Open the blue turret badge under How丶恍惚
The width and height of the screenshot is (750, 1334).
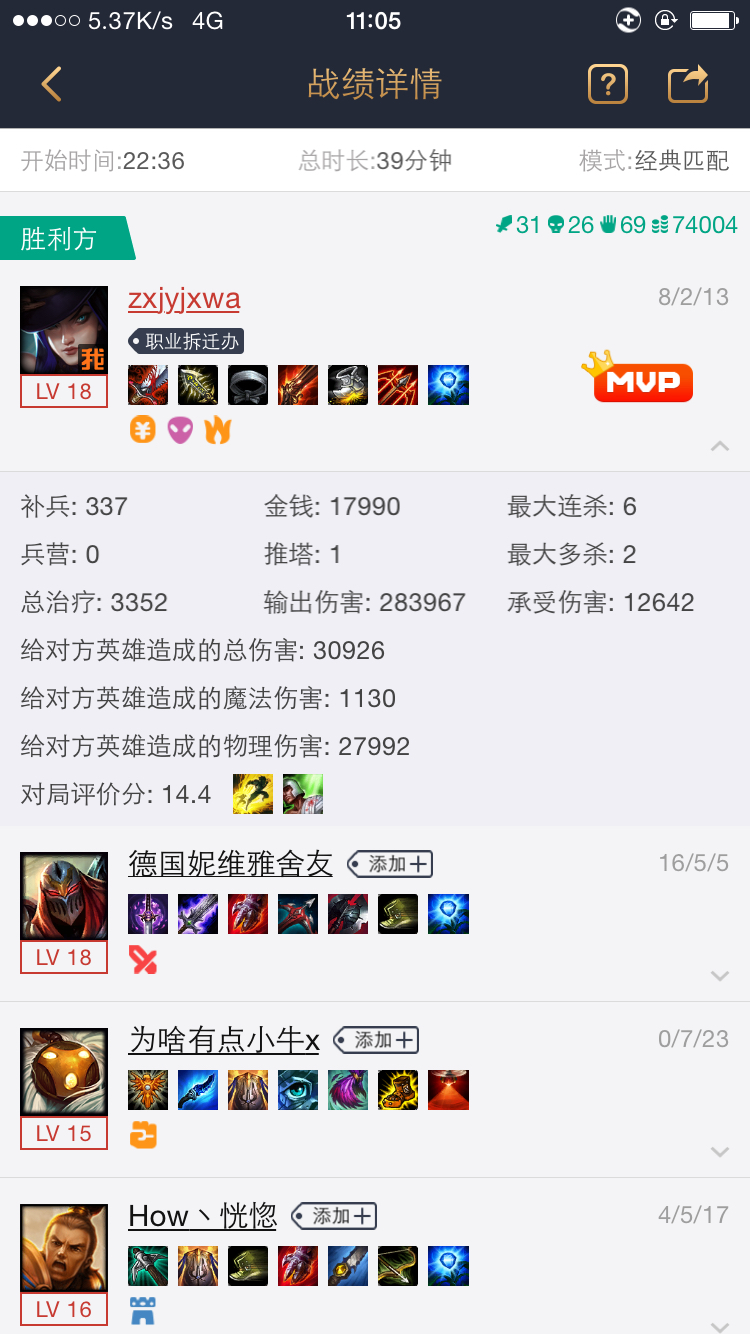click(x=143, y=1310)
